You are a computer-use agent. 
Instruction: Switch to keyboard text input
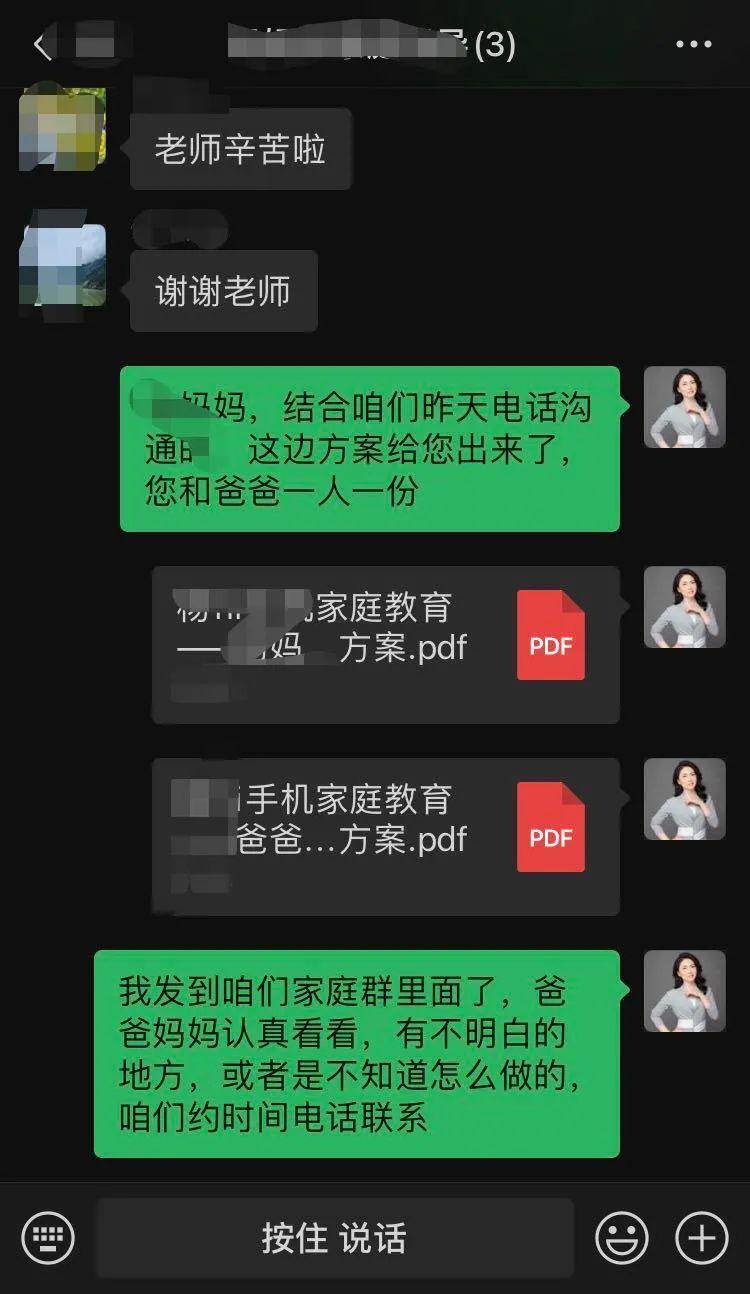click(48, 1238)
